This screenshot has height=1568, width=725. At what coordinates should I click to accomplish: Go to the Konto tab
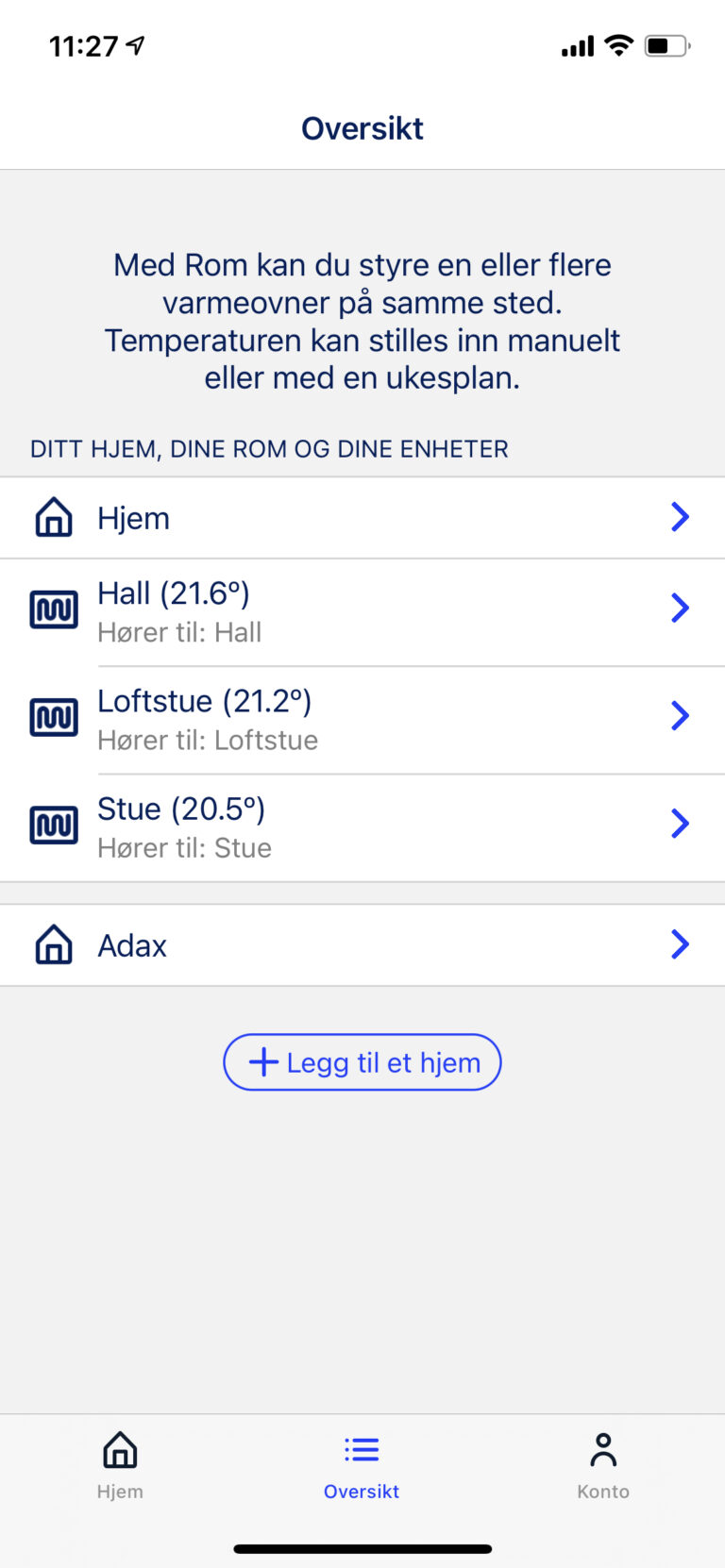click(x=603, y=1463)
